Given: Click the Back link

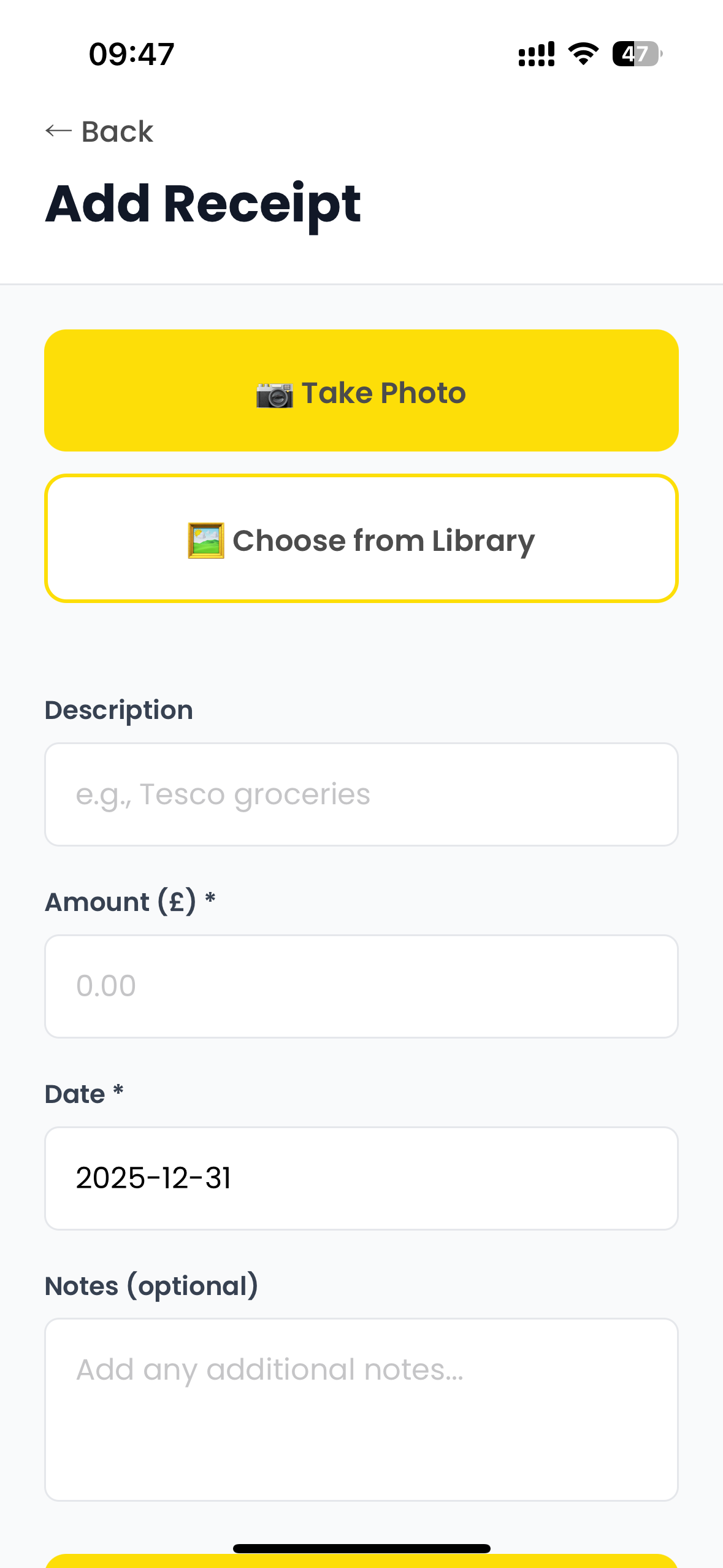Looking at the screenshot, I should tap(99, 130).
